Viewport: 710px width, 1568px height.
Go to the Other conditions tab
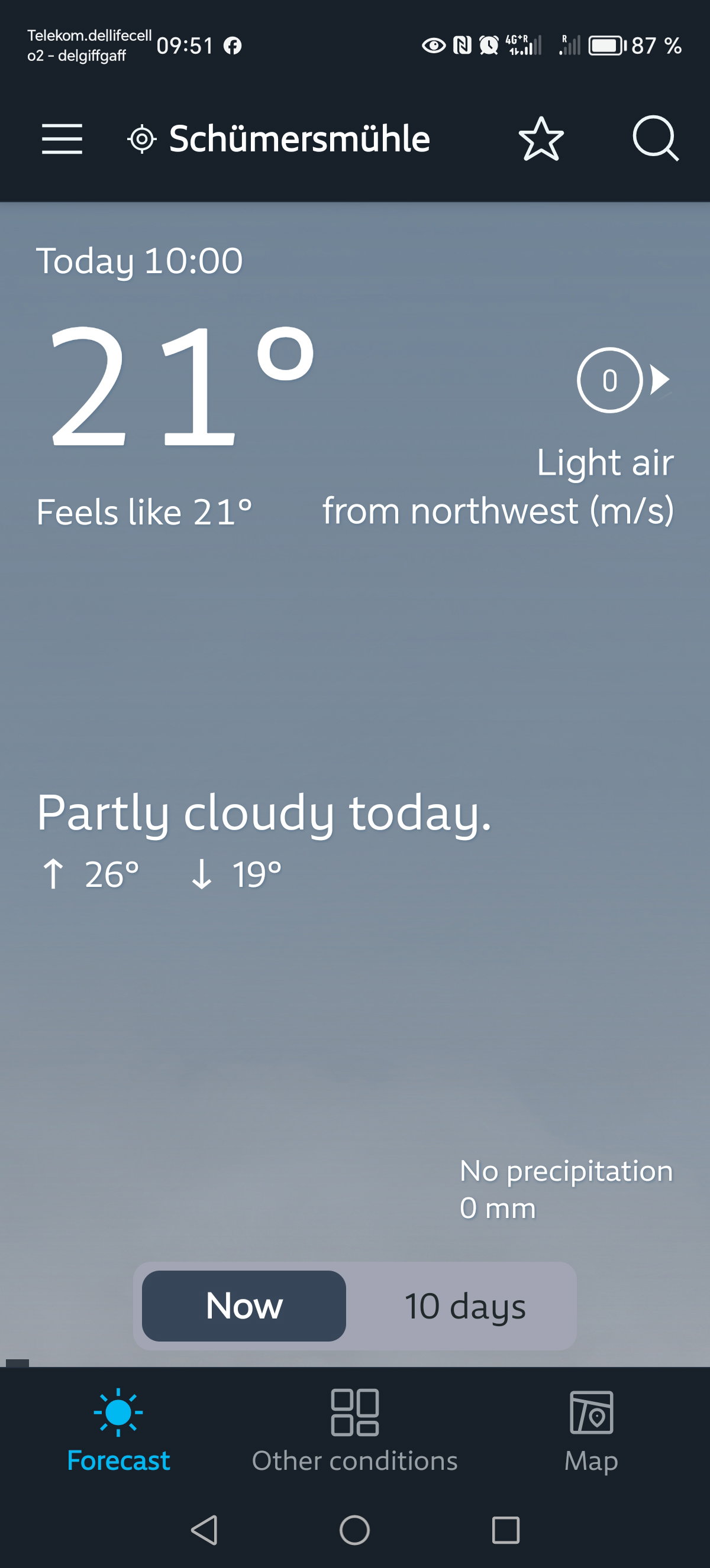(x=354, y=1431)
